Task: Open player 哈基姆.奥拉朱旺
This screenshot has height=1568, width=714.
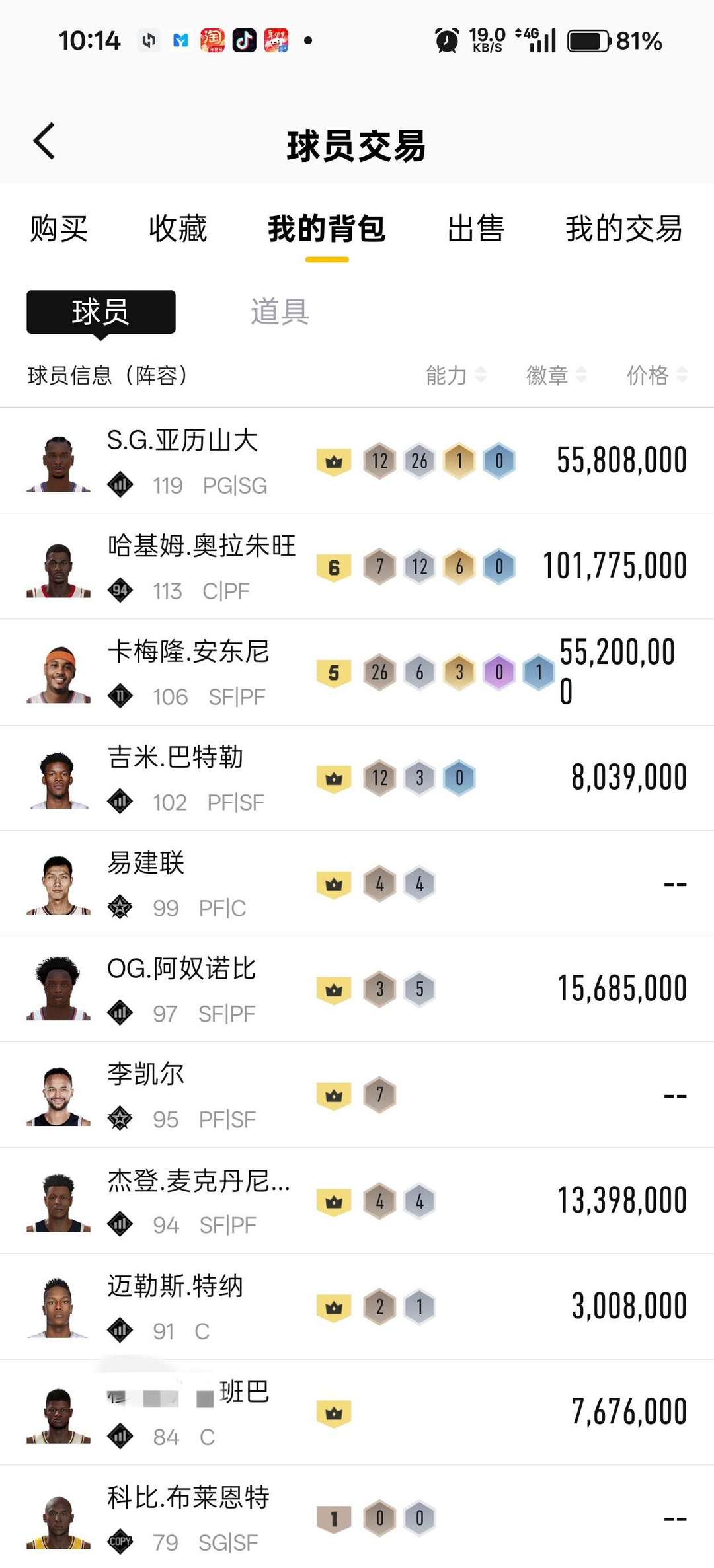Action: click(201, 547)
